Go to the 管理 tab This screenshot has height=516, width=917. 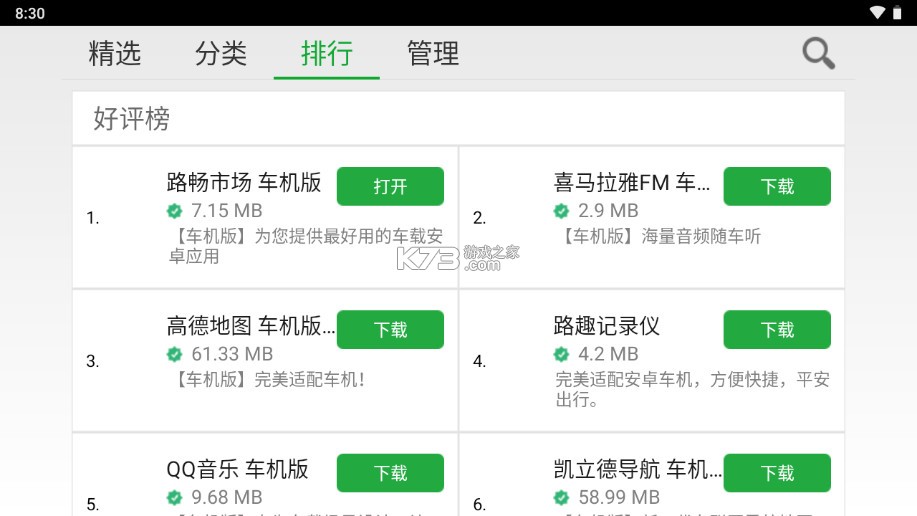pos(433,53)
